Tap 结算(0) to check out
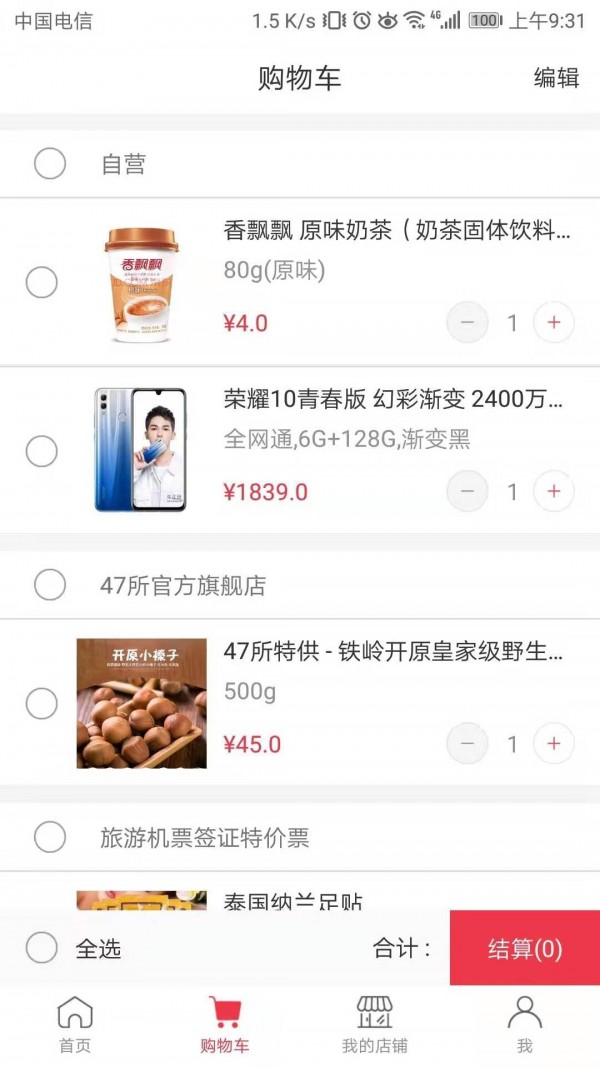Screen dimensions: 600x1067 [524, 948]
